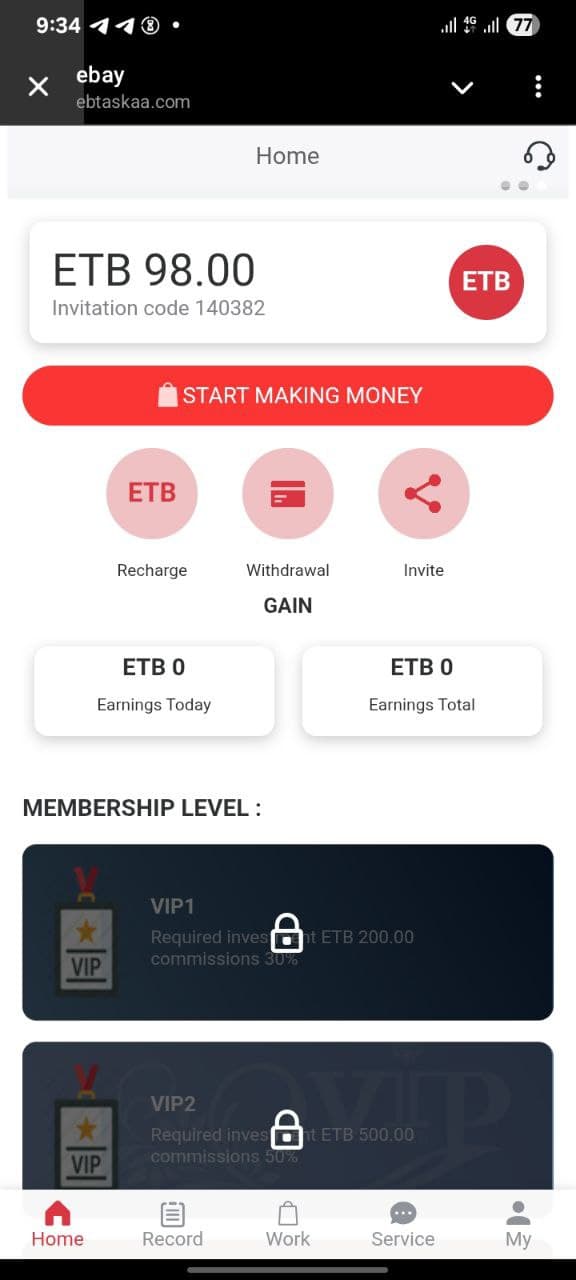The image size is (576, 1280).
Task: Expand the browser page dropdown chevron
Action: pyautogui.click(x=462, y=88)
